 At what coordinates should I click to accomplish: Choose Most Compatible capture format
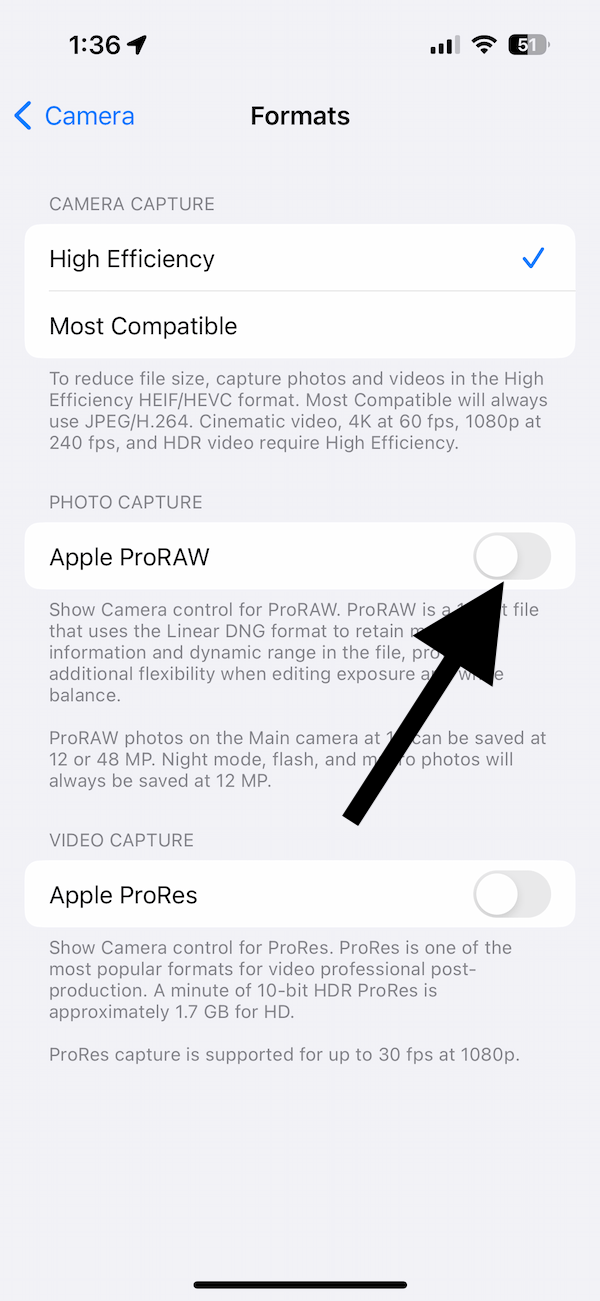(300, 325)
